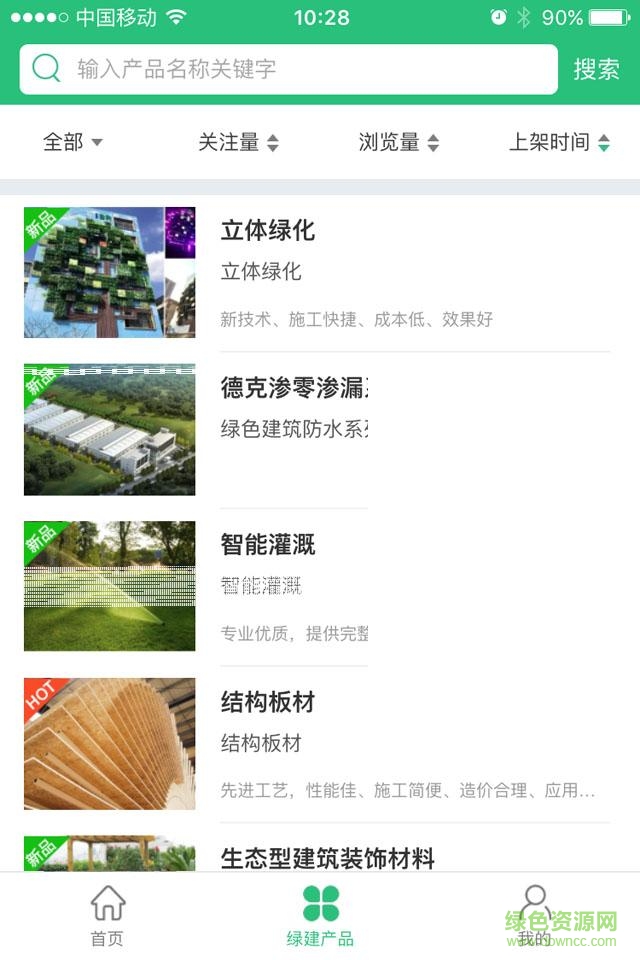Screen dimensions: 640x960
Task: Switch to the 绿建产品 tab
Action: click(320, 916)
